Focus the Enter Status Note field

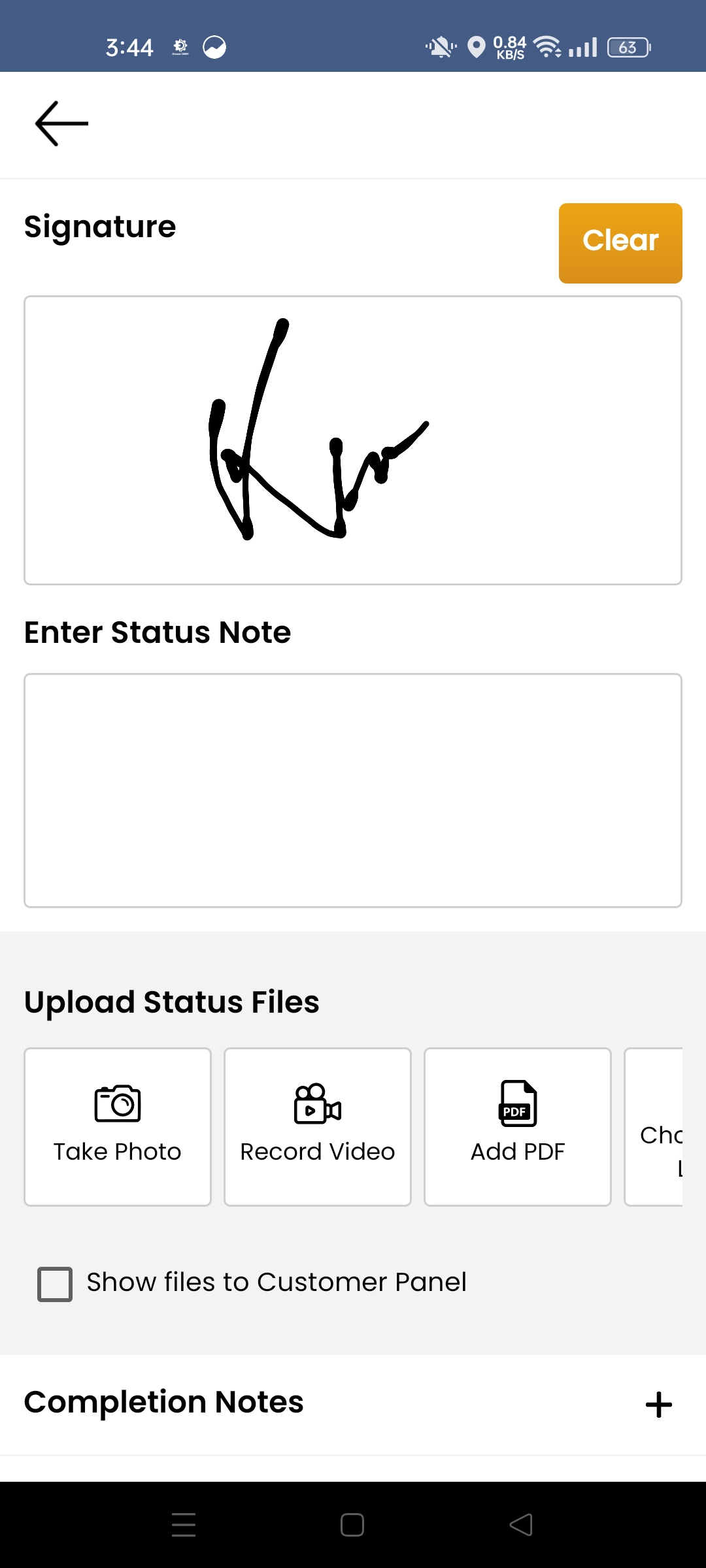353,790
